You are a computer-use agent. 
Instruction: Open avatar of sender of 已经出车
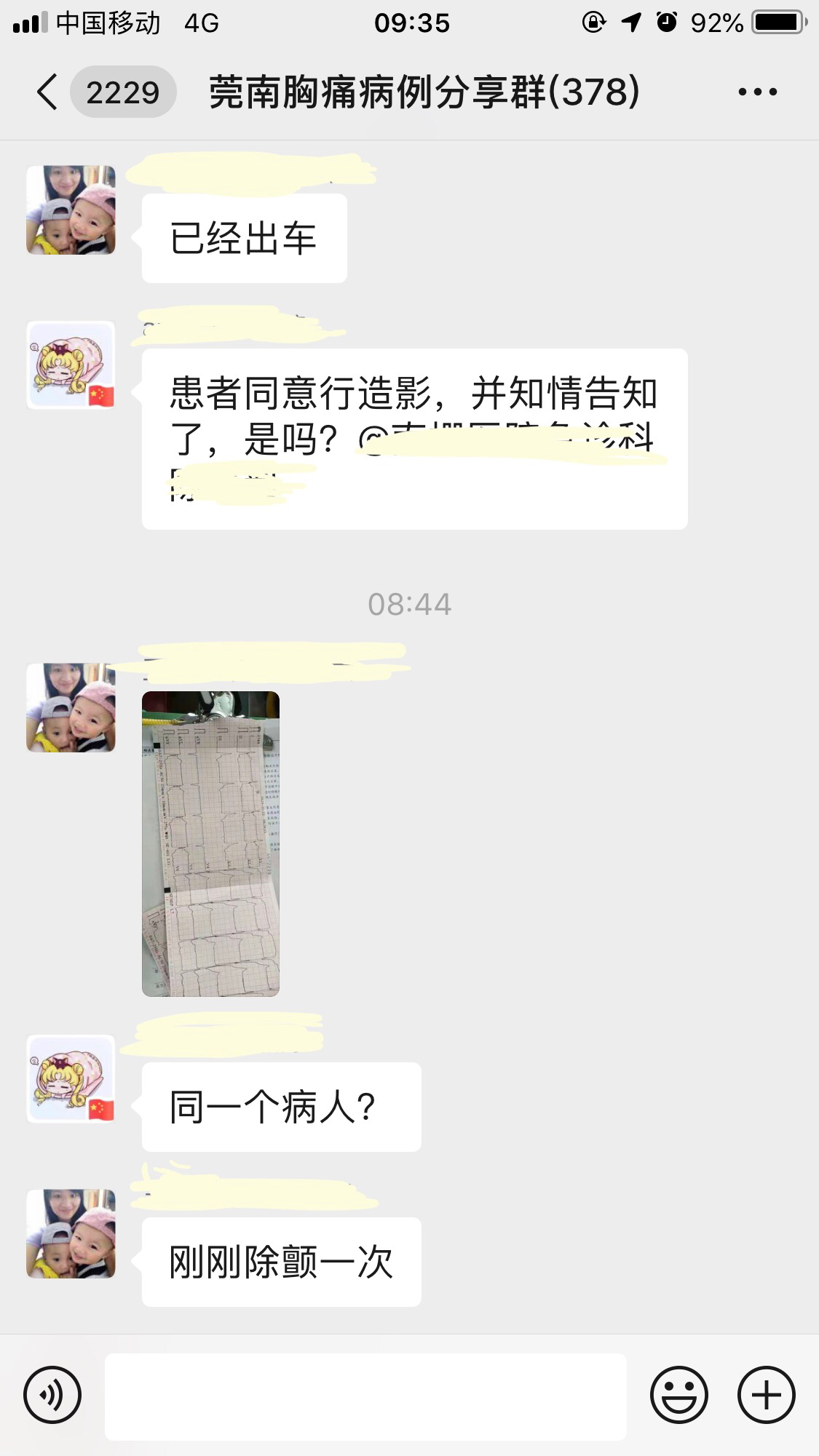click(71, 210)
